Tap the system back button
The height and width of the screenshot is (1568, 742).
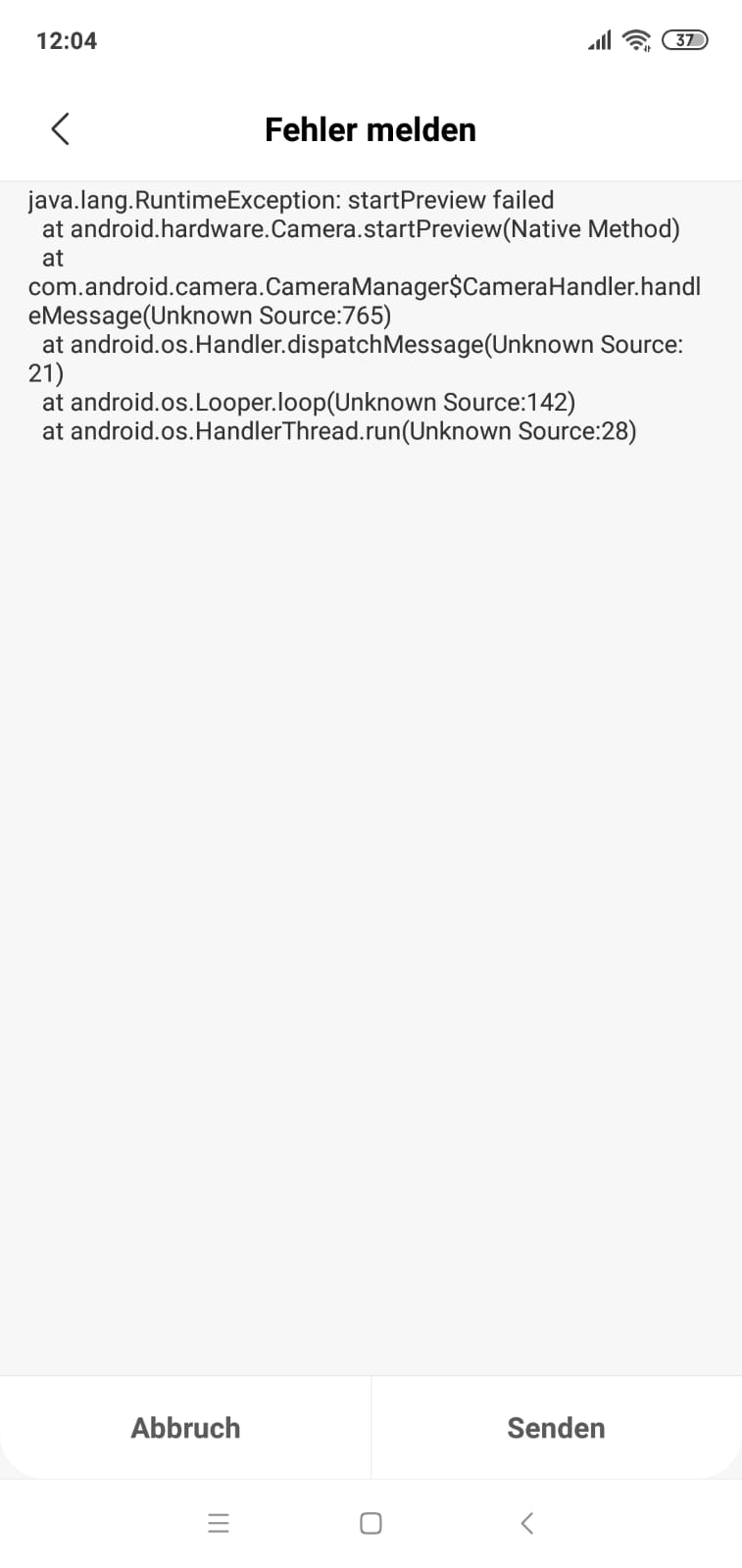click(526, 1523)
